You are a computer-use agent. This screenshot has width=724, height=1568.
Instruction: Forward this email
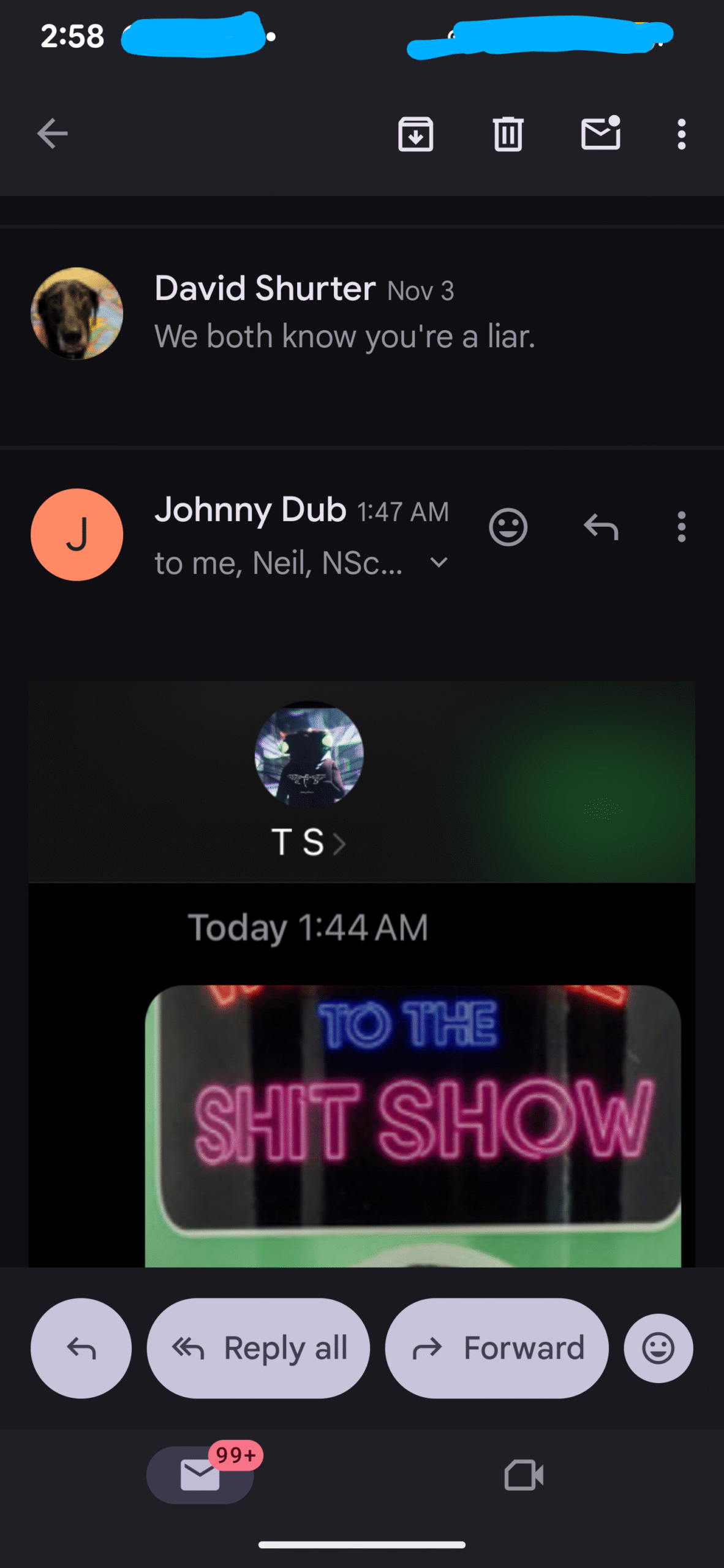[497, 1348]
